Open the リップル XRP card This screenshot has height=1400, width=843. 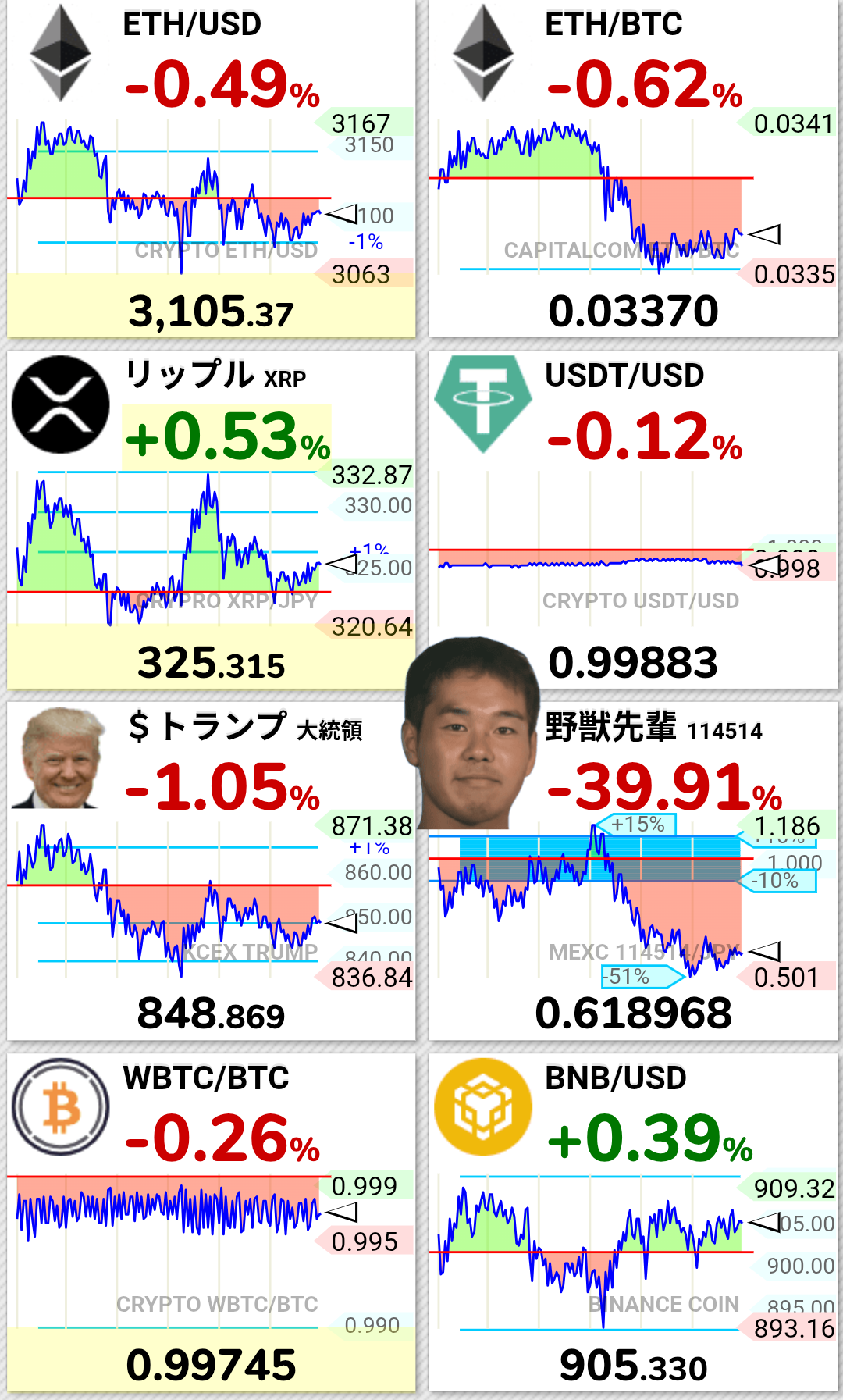click(x=211, y=520)
